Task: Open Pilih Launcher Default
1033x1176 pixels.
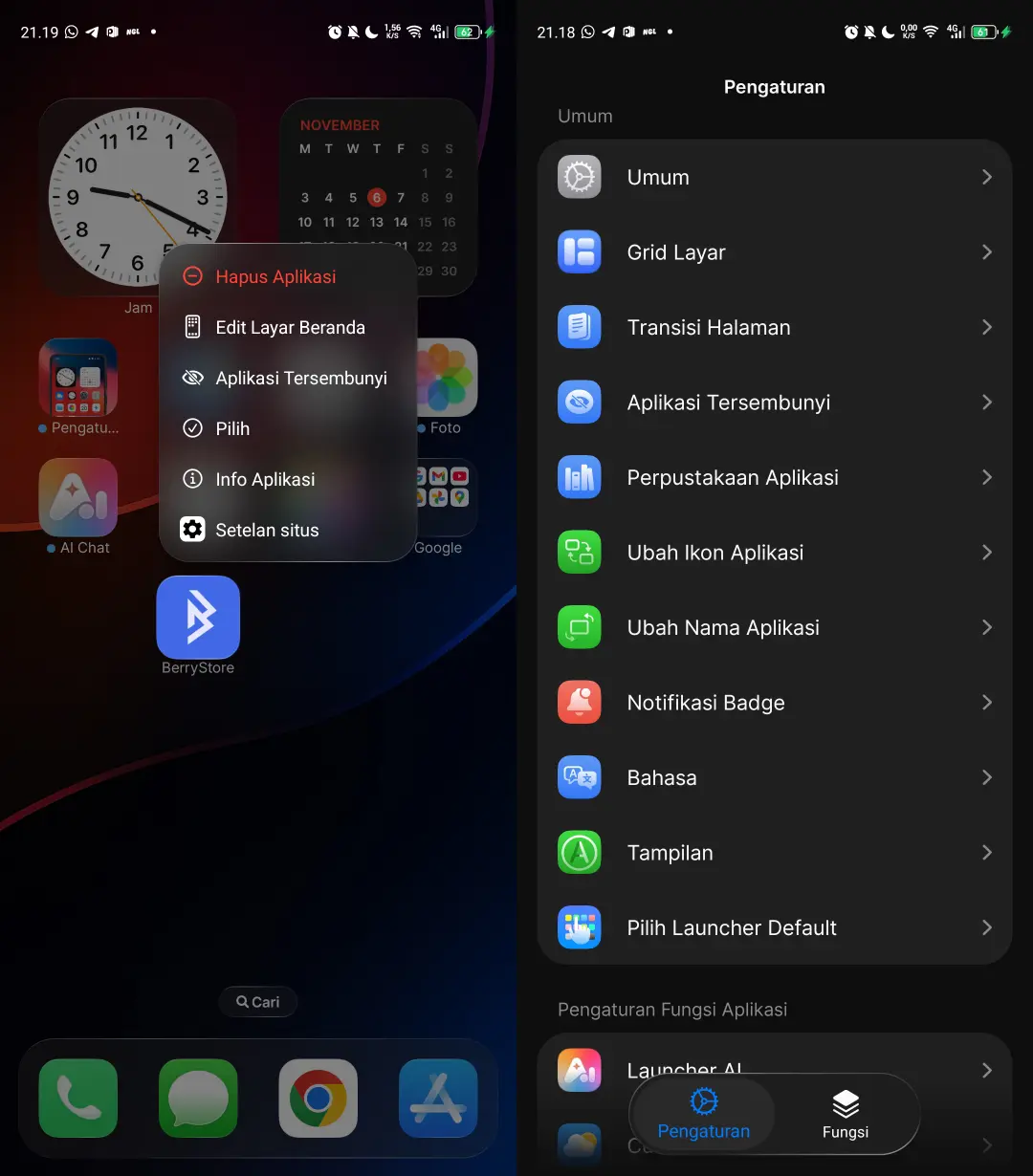Action: (x=774, y=928)
